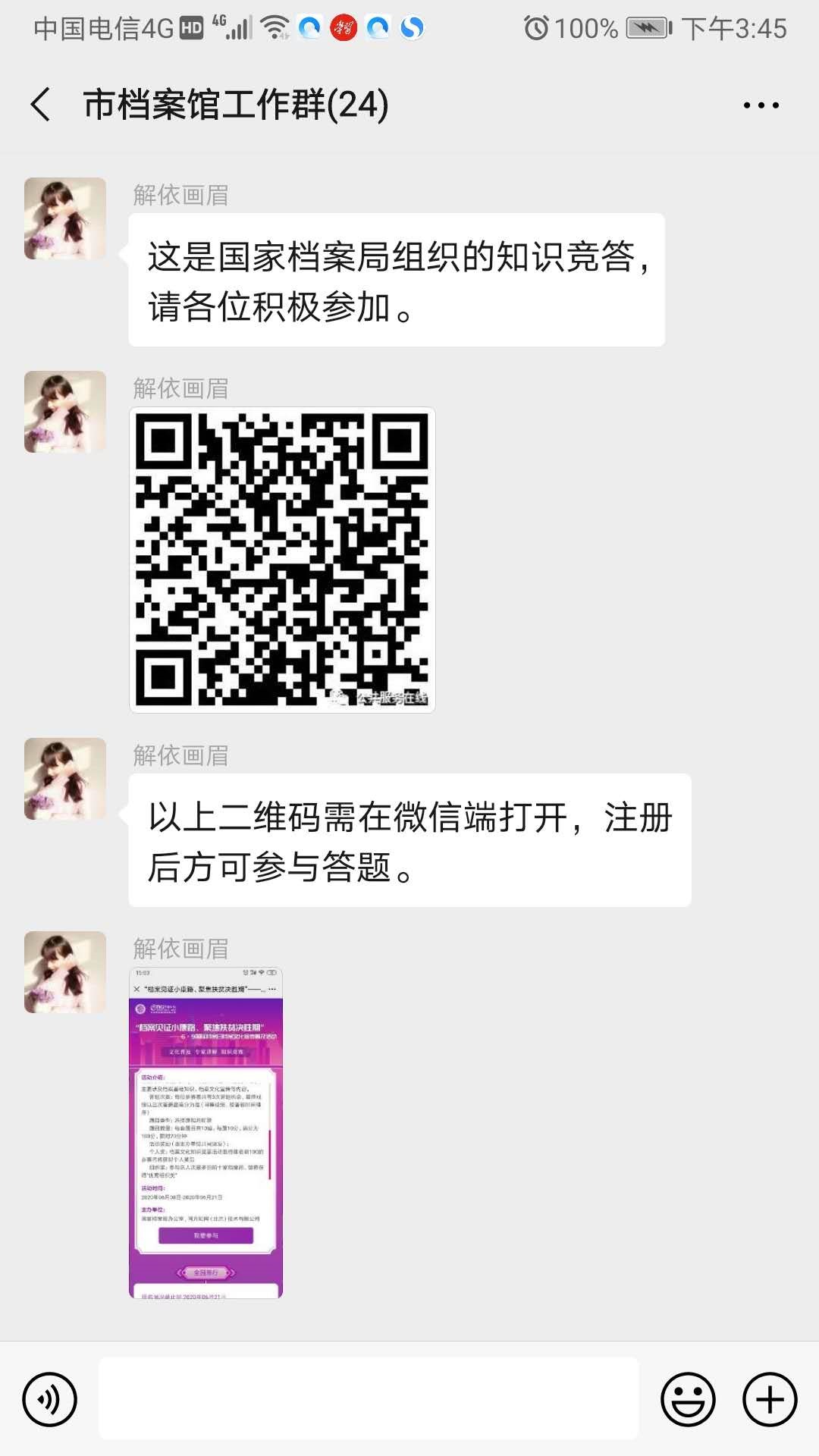Open the emoji sticker panel

click(x=688, y=1399)
